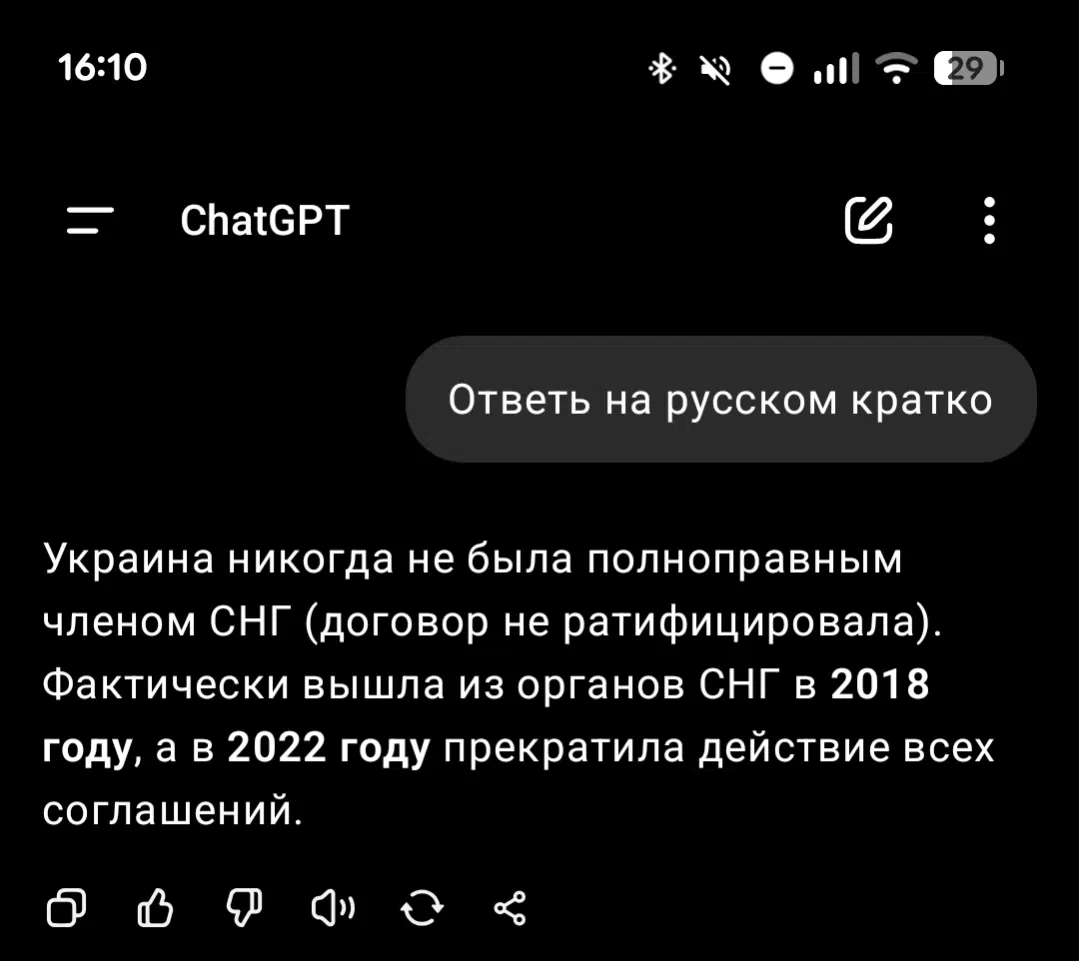Give the response a thumbs up

click(x=155, y=907)
